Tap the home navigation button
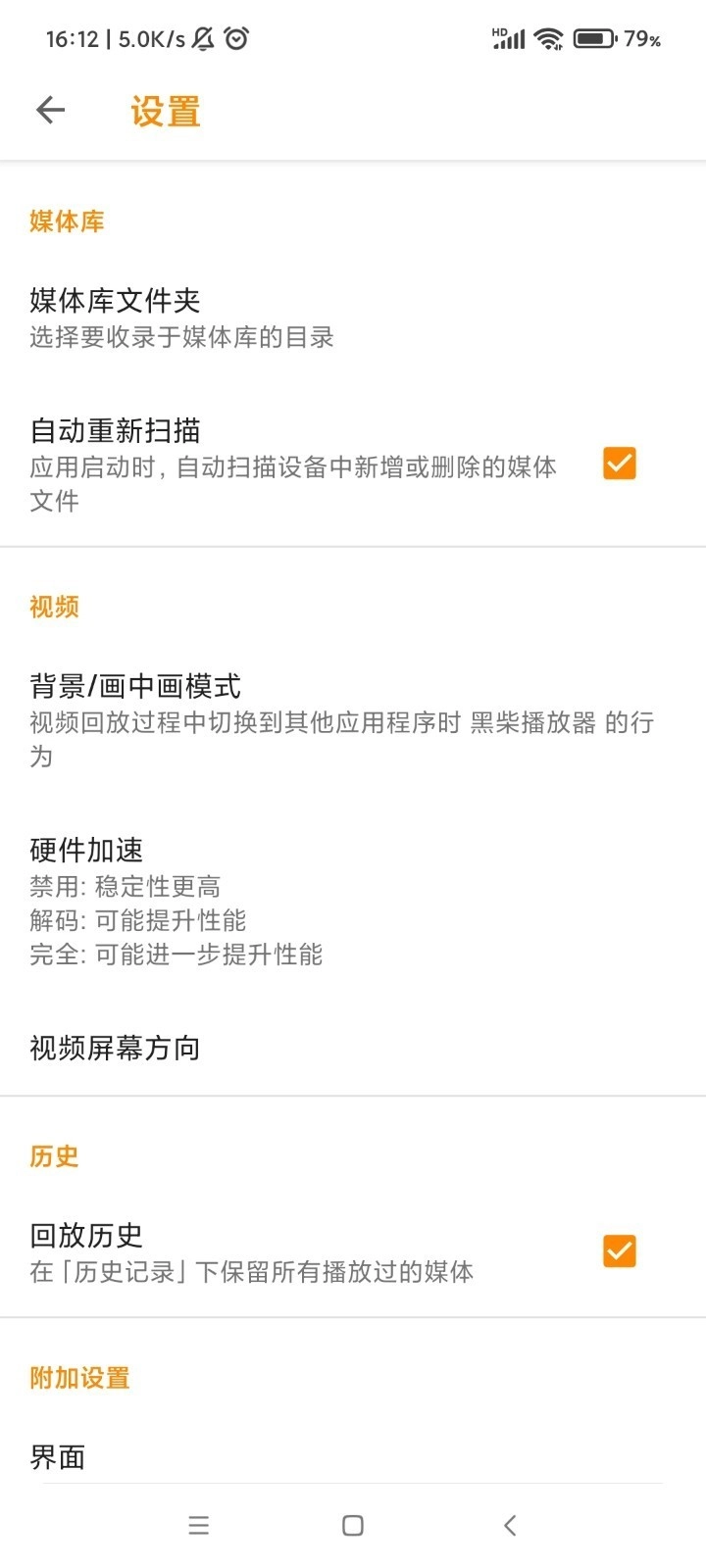Image resolution: width=706 pixels, height=1568 pixels. tap(351, 1525)
